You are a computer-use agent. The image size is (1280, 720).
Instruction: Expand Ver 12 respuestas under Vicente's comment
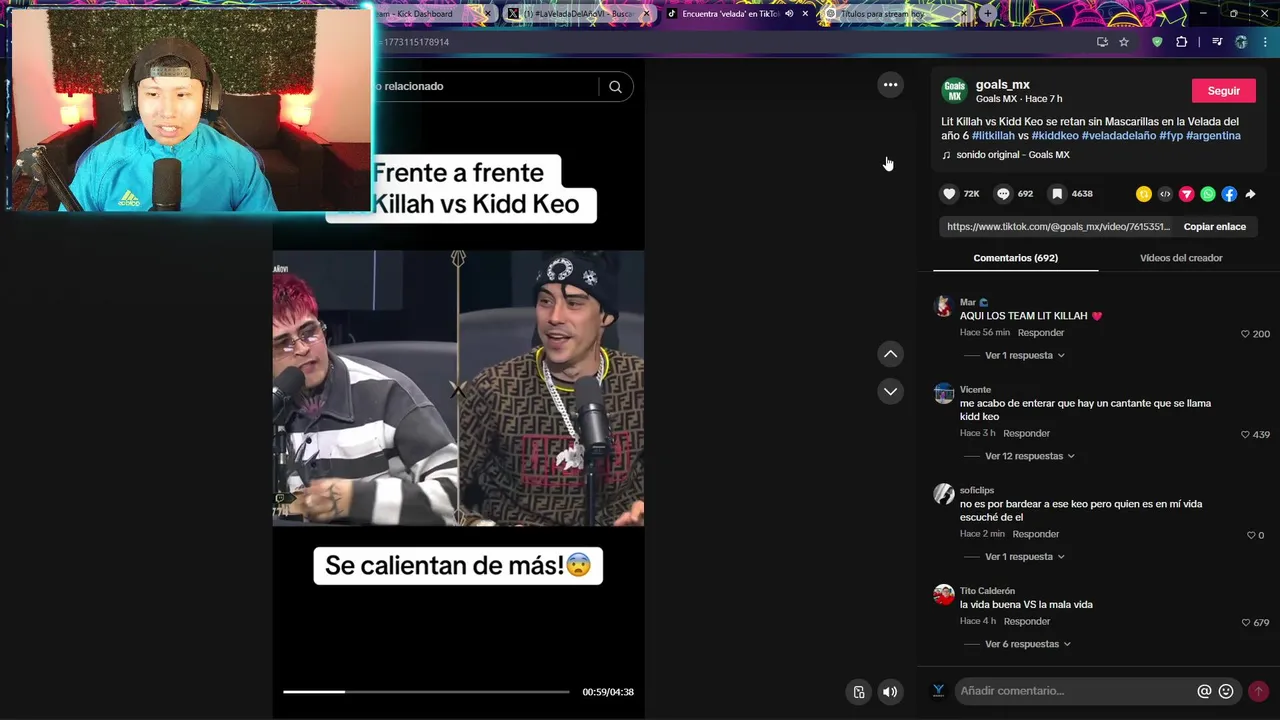[1029, 456]
